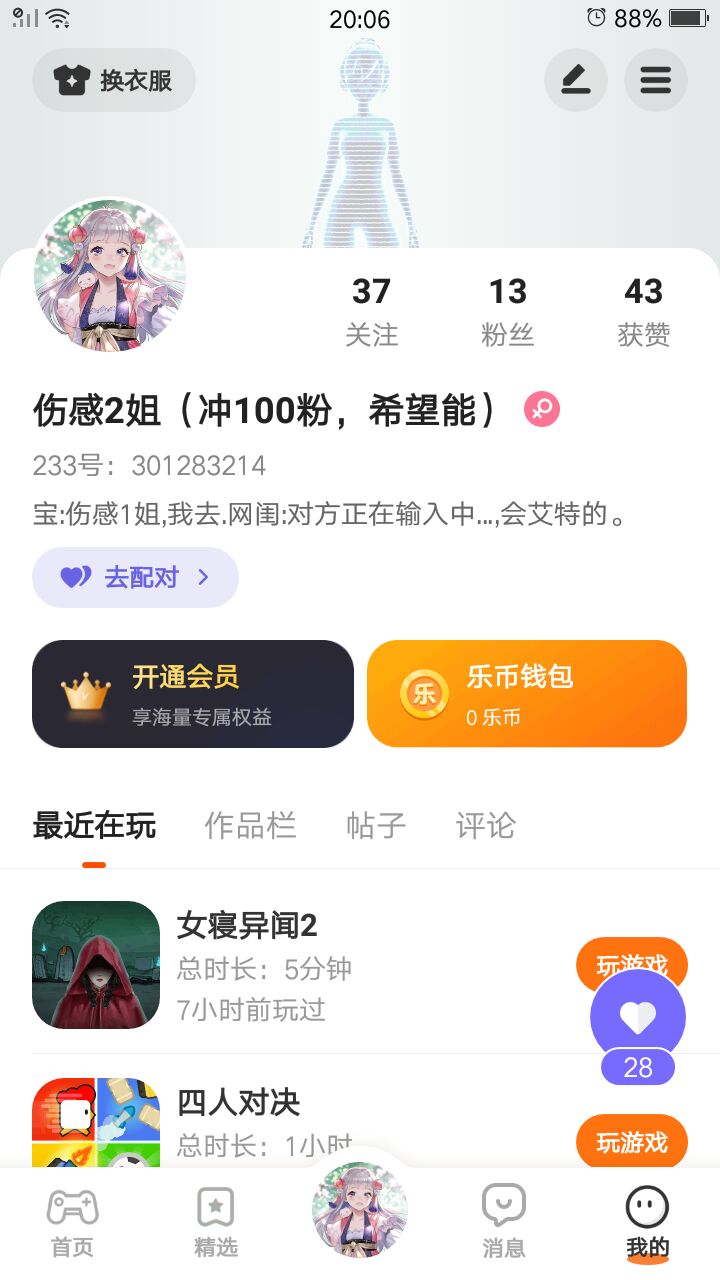
Task: Switch to the 评论 tab
Action: pos(485,825)
